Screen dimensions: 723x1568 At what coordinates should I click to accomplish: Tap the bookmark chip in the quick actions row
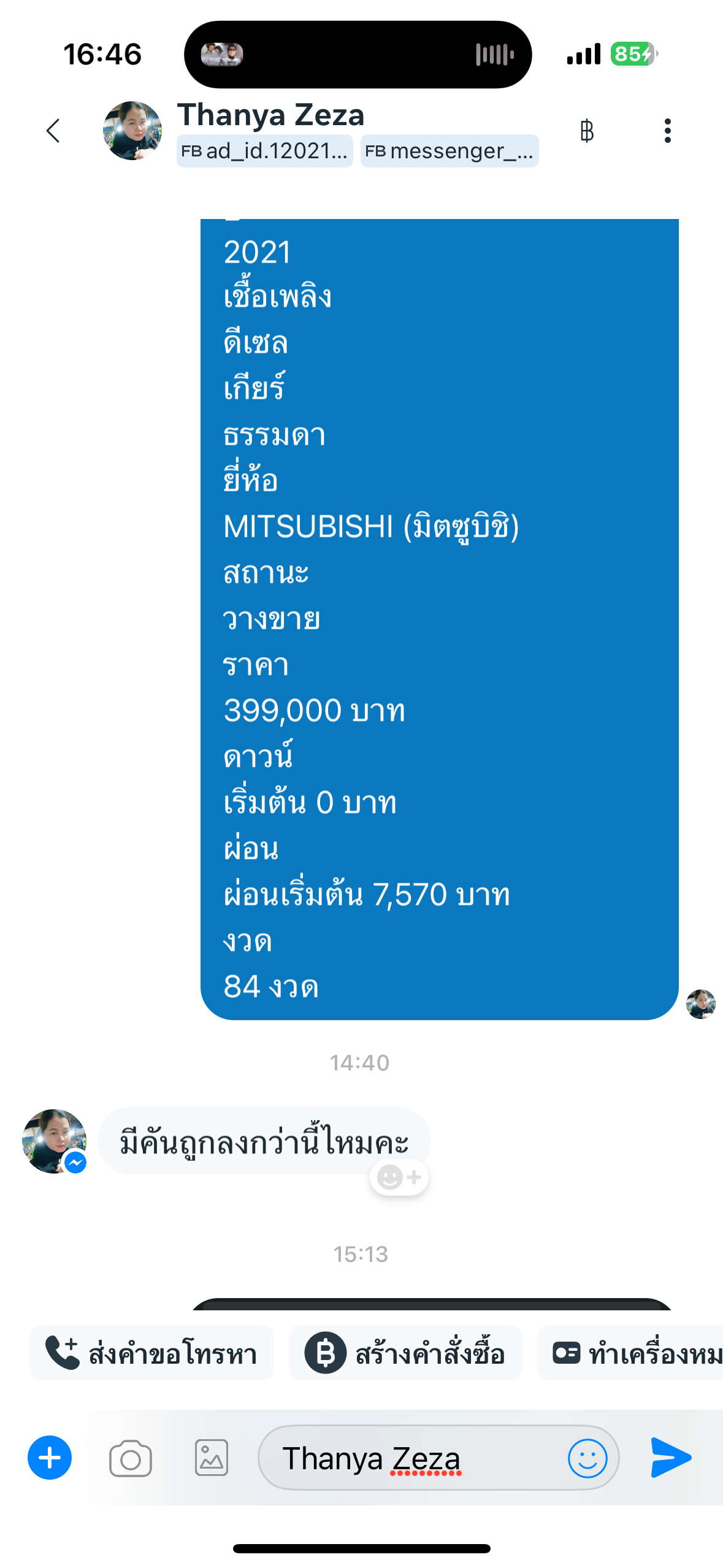coord(632,1353)
